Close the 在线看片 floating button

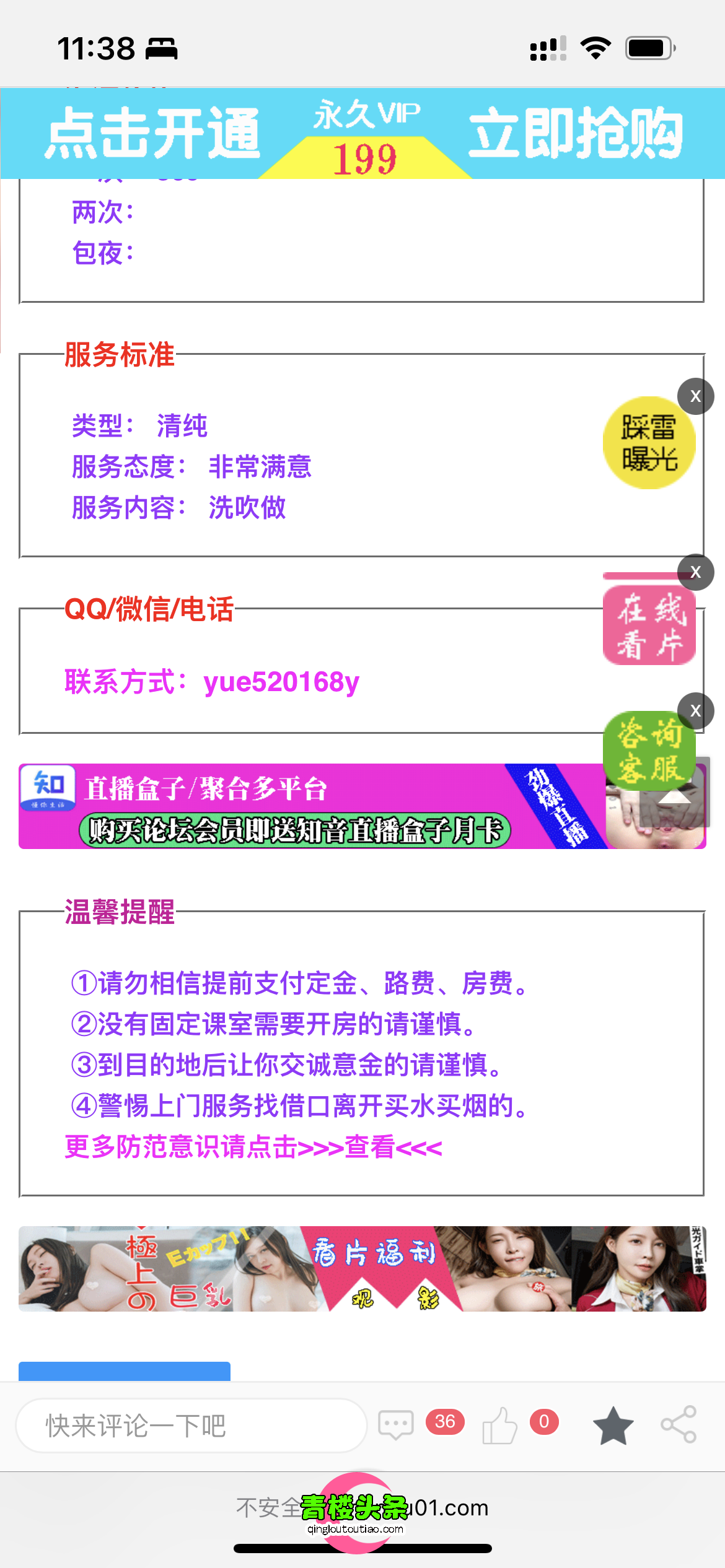pyautogui.click(x=695, y=572)
